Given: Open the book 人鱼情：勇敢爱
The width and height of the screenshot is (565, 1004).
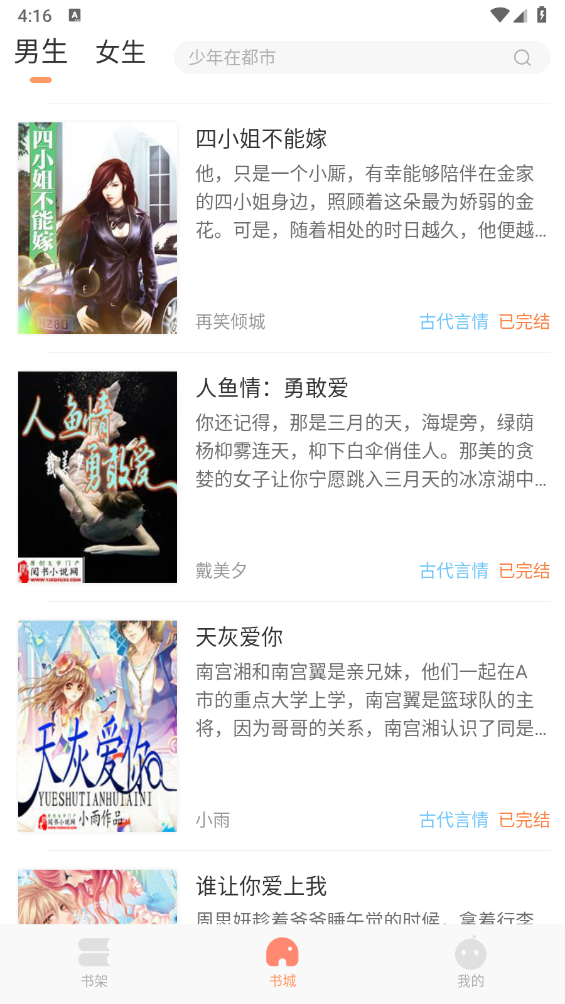Looking at the screenshot, I should coord(282,477).
